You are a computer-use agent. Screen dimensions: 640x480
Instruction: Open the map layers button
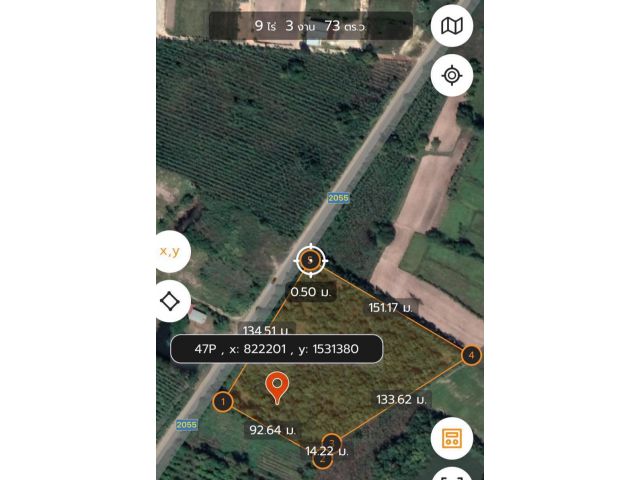pos(452,26)
